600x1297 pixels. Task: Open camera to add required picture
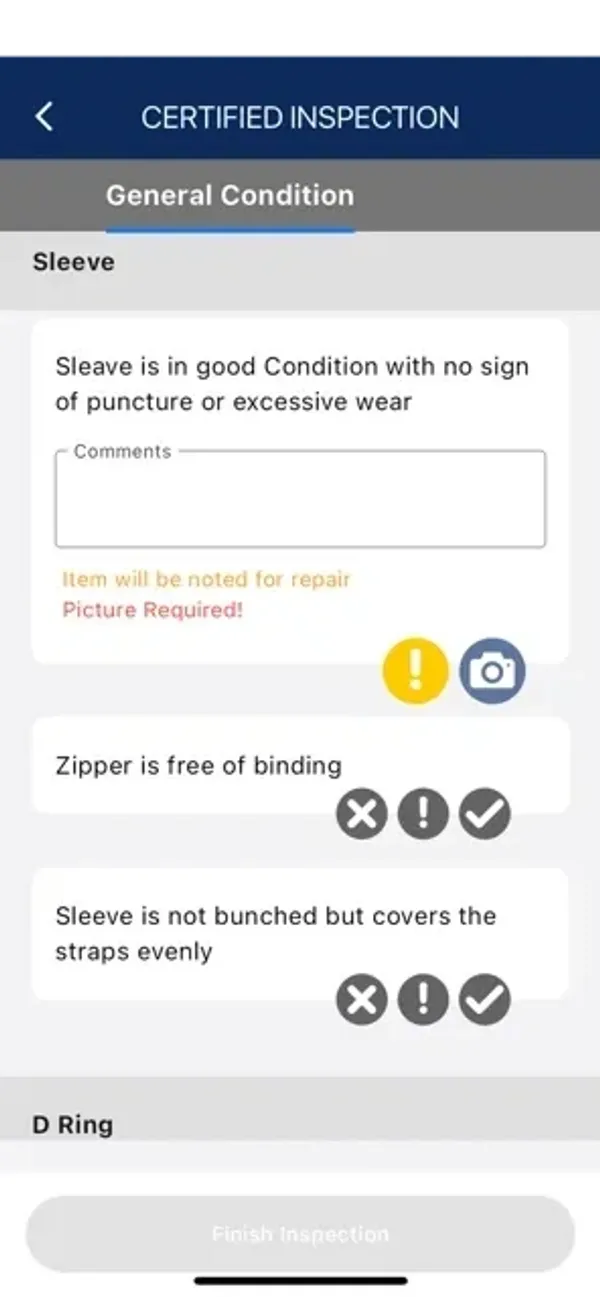click(492, 671)
